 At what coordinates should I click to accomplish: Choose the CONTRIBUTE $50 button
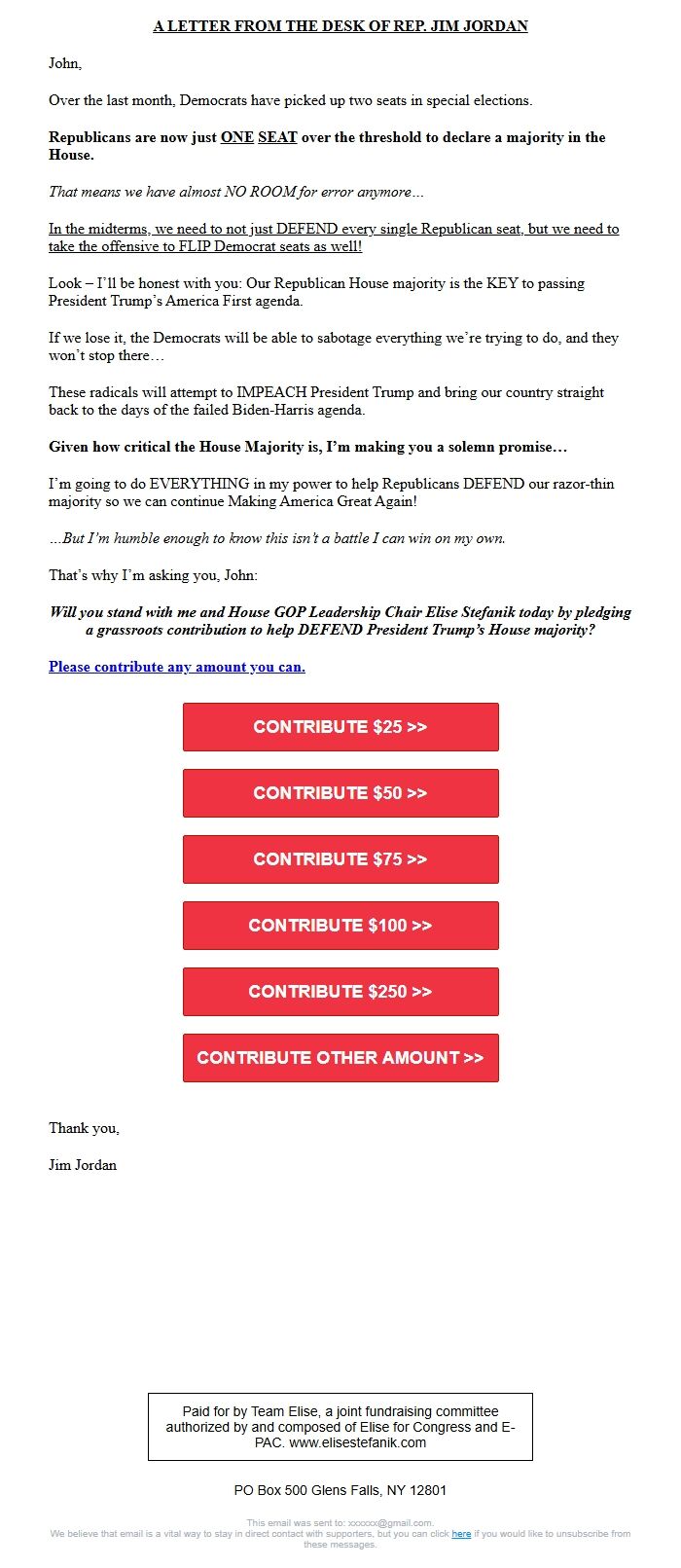[340, 793]
